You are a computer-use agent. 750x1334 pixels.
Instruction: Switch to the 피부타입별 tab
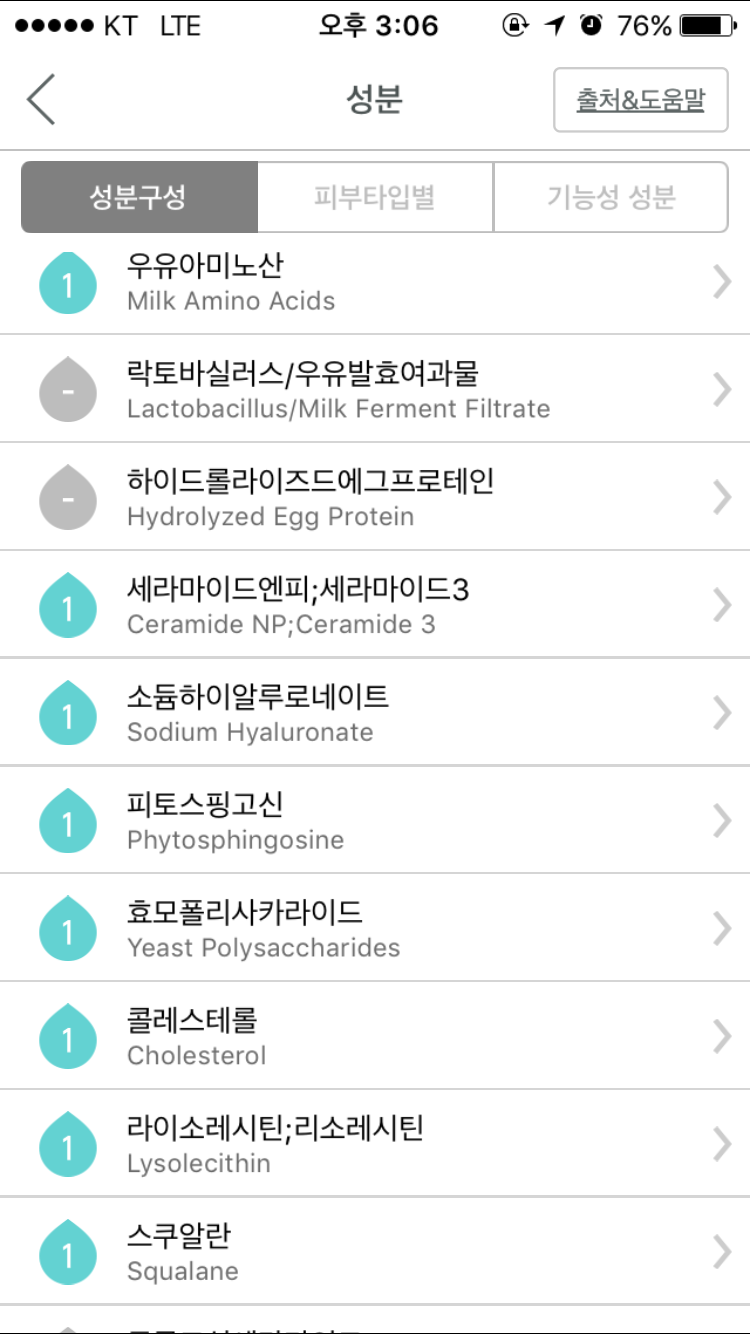click(x=375, y=197)
